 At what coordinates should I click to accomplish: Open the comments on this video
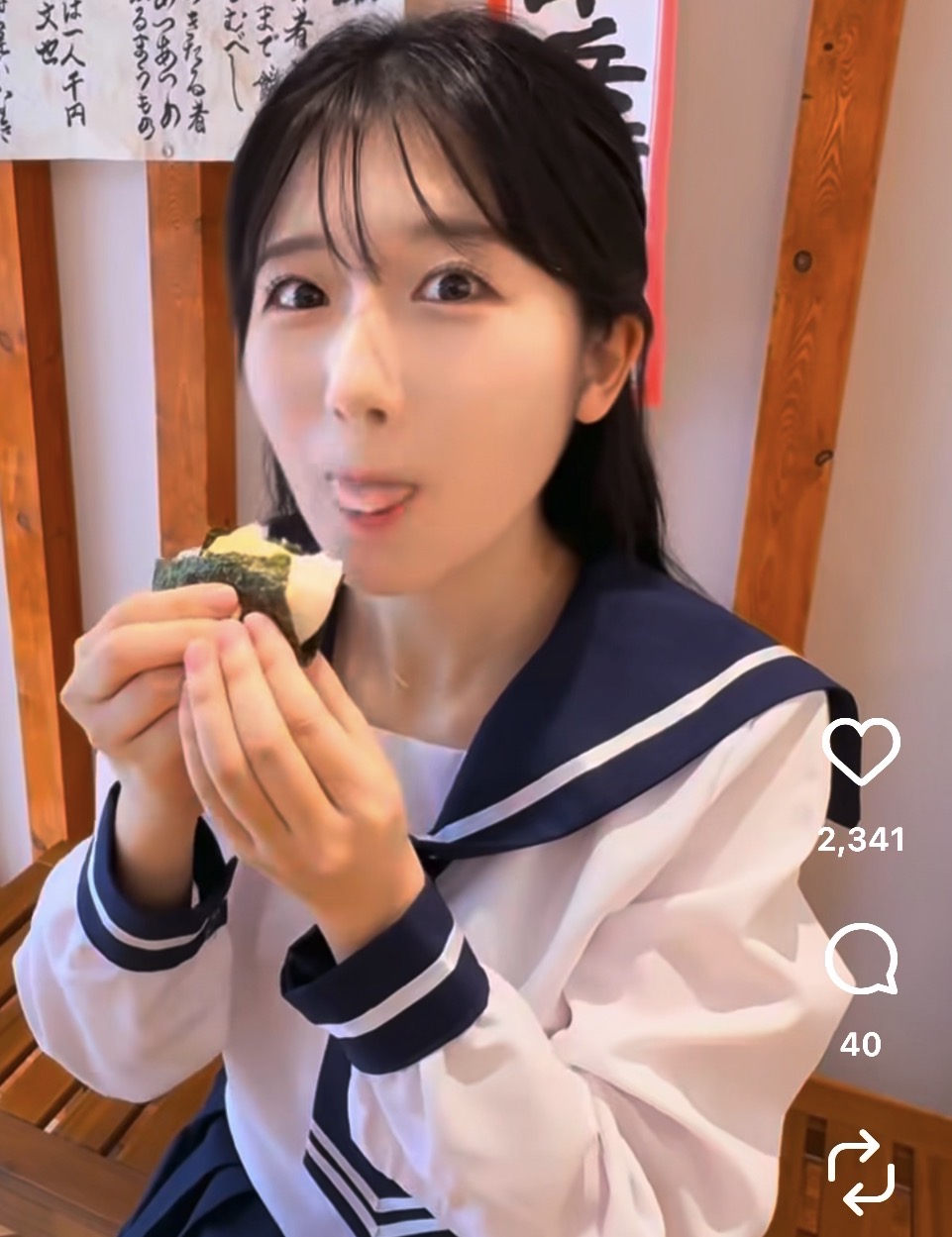(861, 959)
